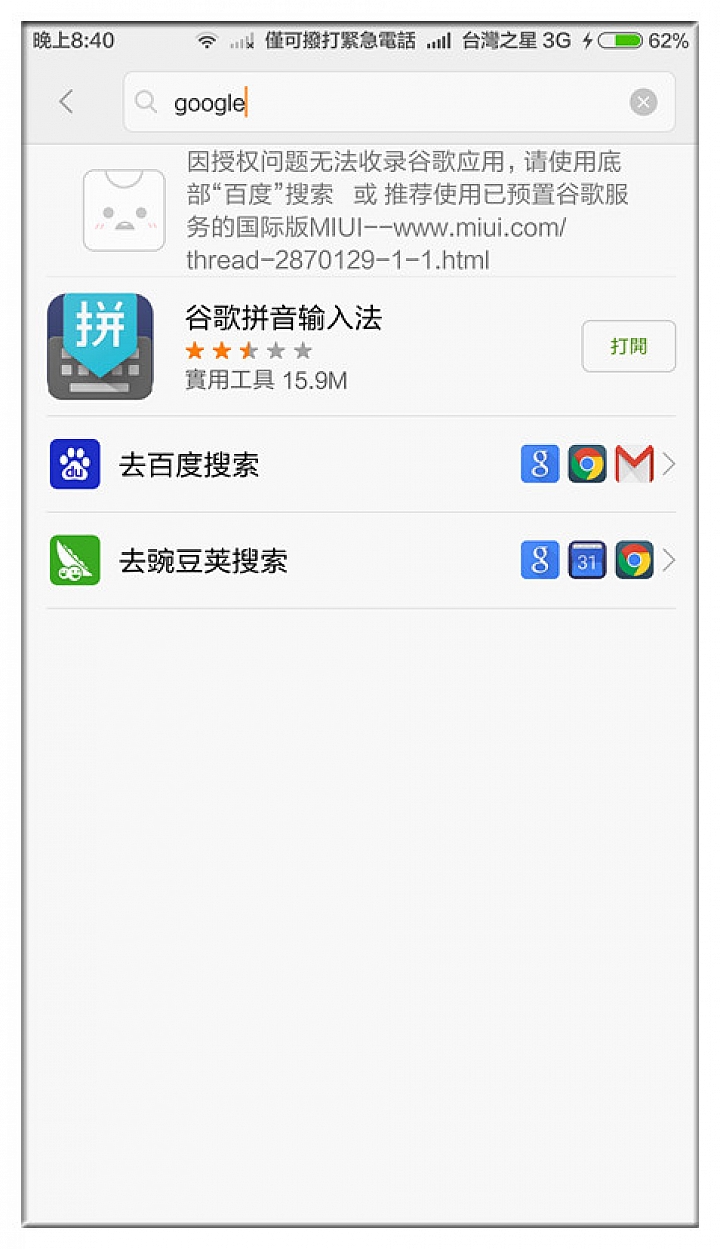Tap the search field containing google
Viewport: 720px width, 1249px height.
(x=380, y=102)
